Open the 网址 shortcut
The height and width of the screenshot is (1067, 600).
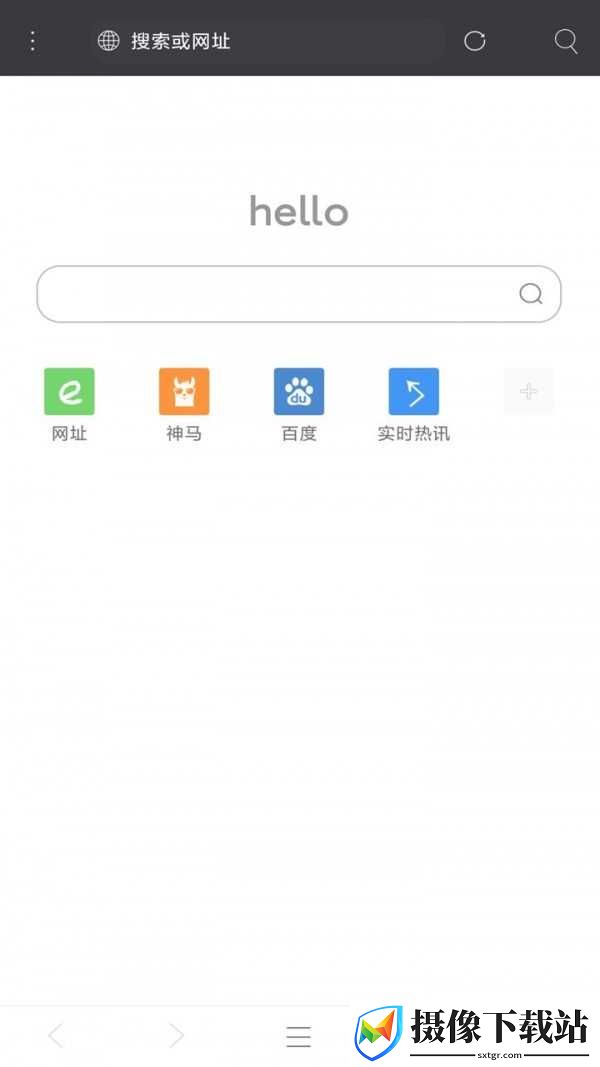[x=69, y=406]
